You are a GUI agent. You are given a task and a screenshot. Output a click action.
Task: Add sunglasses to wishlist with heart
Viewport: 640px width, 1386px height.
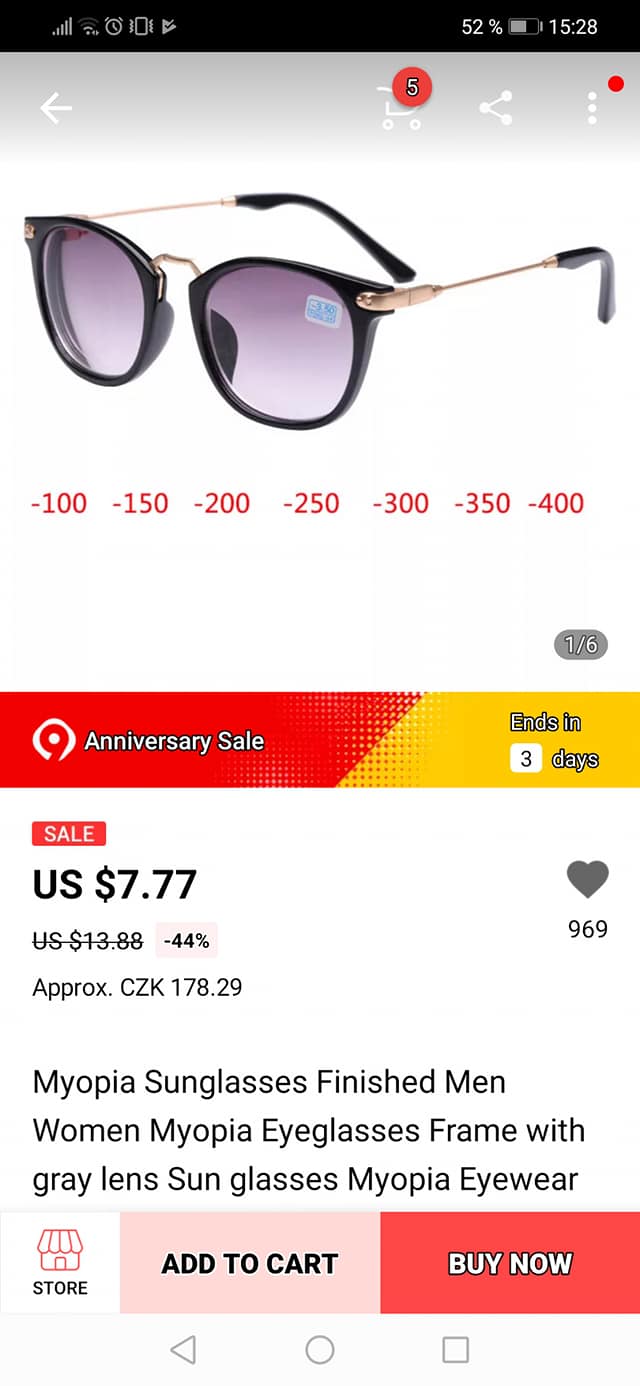pyautogui.click(x=587, y=881)
